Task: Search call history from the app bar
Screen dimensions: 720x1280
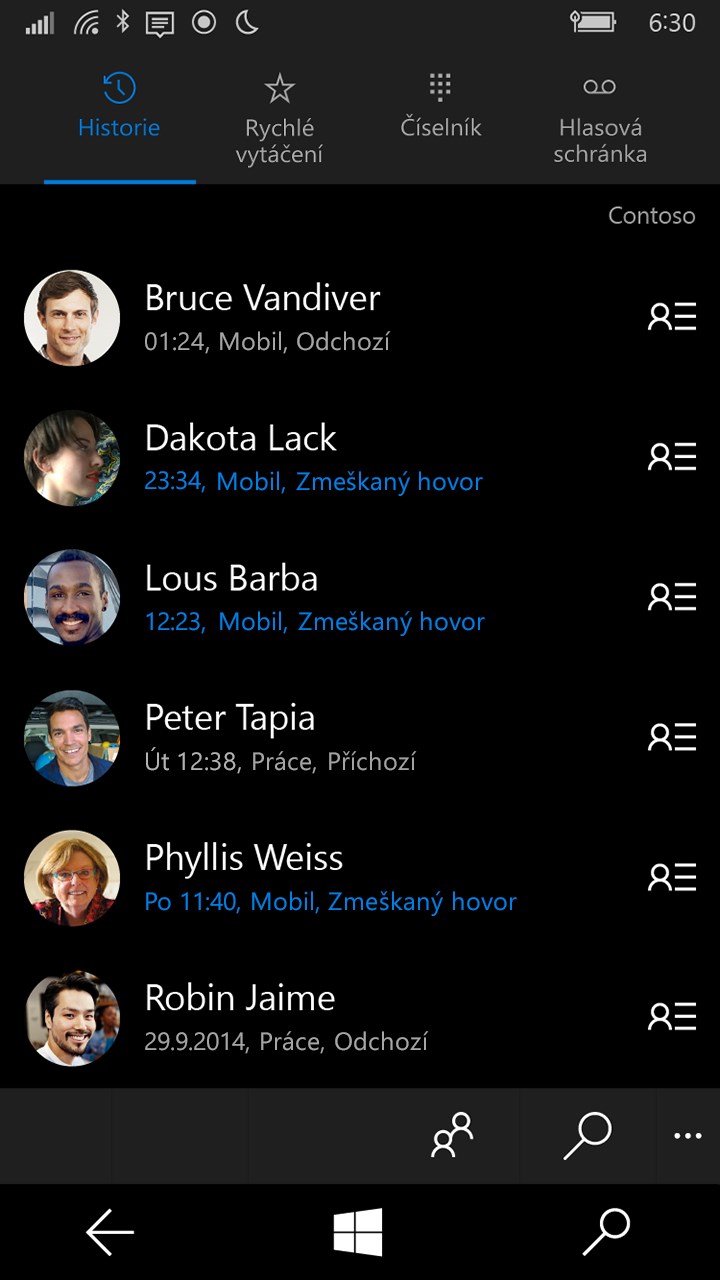Action: coord(587,1136)
